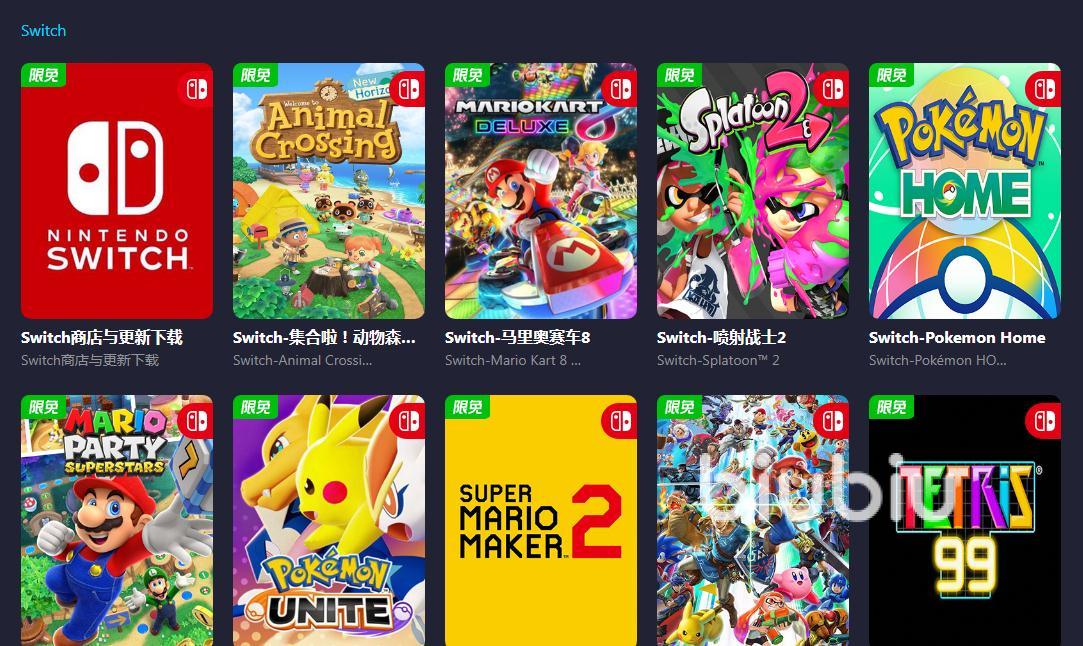Open the Pokemon Unite game card
The width and height of the screenshot is (1083, 646).
[x=329, y=520]
